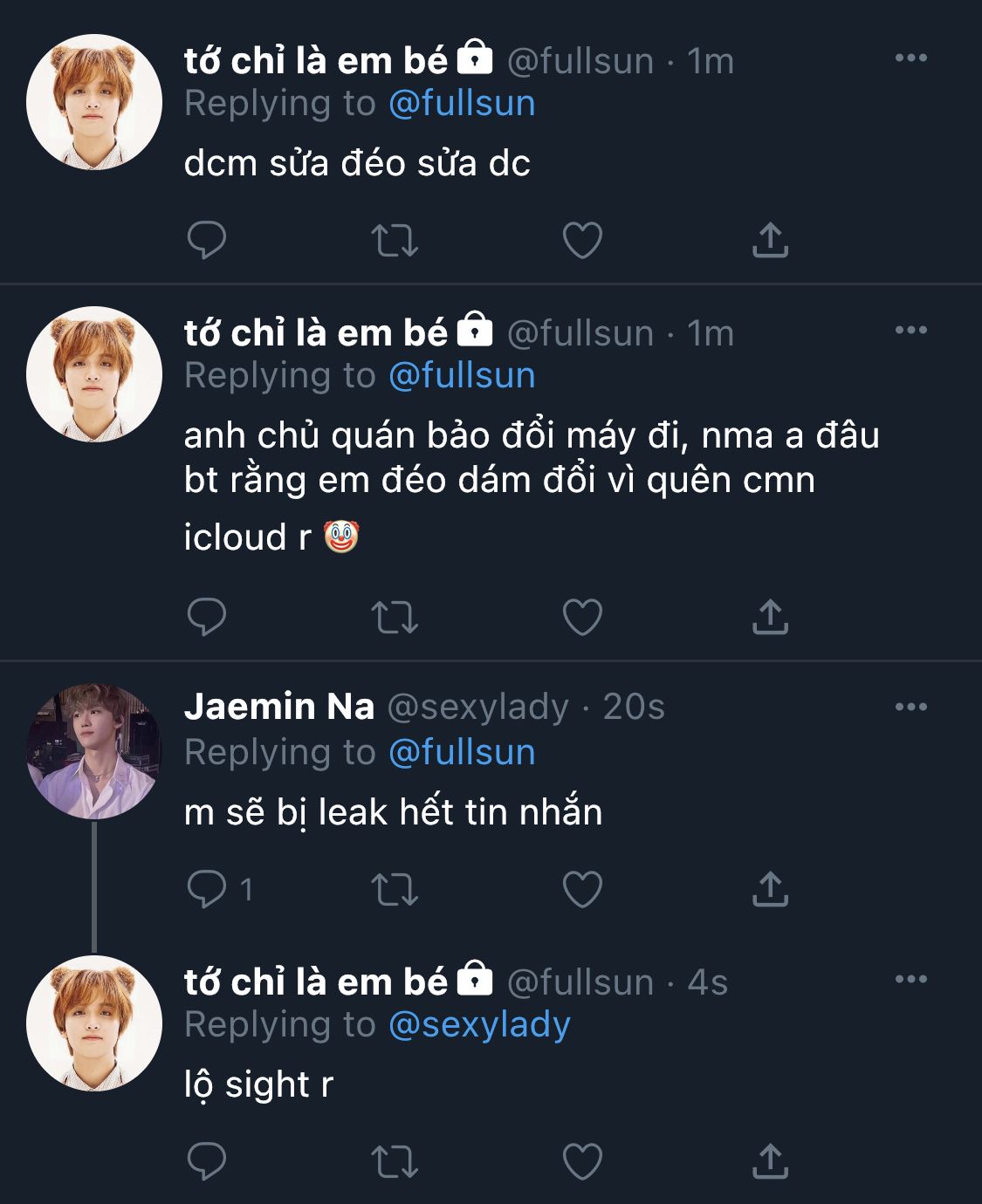Open overflow menu on Jaemin Na's tweet
Screen dimensions: 982x1204
910,708
